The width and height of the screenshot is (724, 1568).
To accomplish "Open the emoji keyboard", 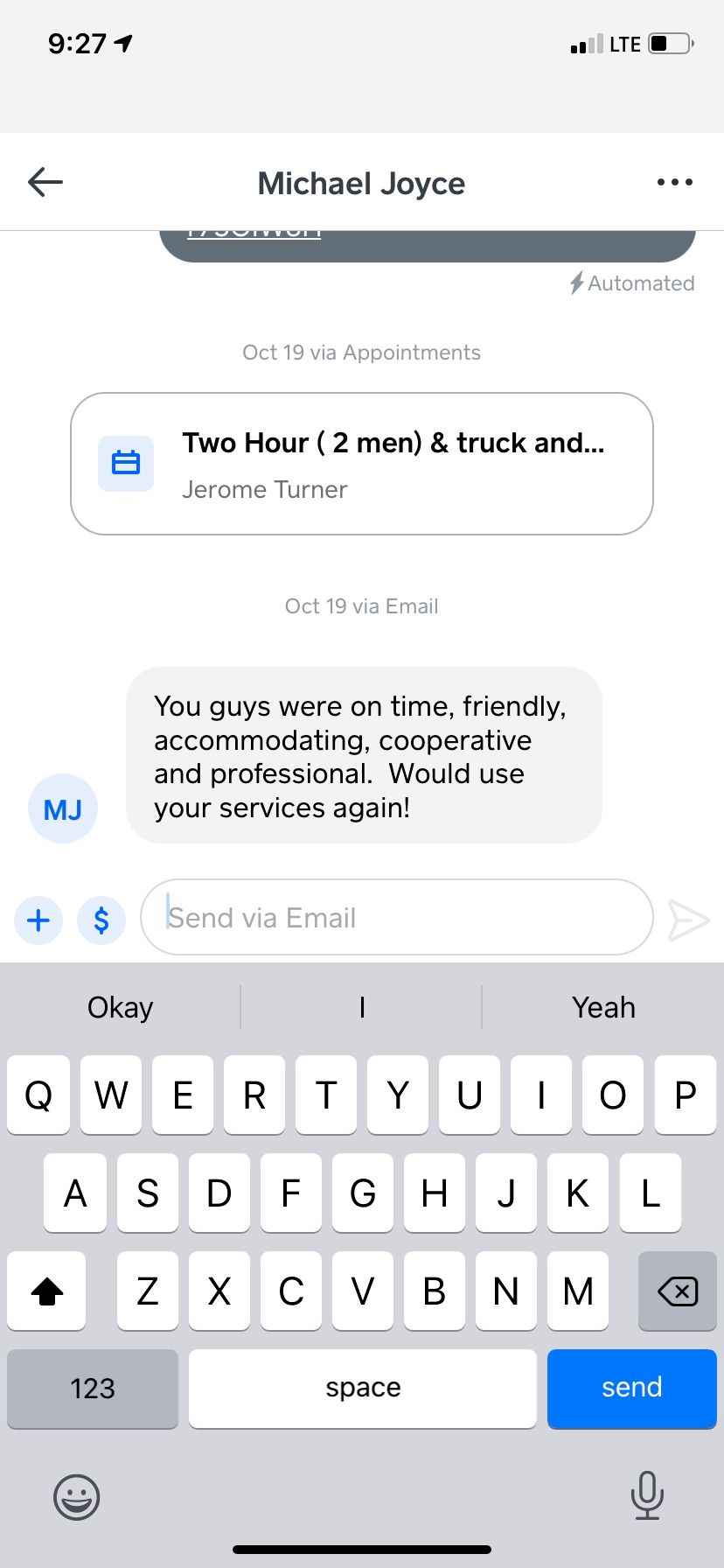I will click(77, 1497).
